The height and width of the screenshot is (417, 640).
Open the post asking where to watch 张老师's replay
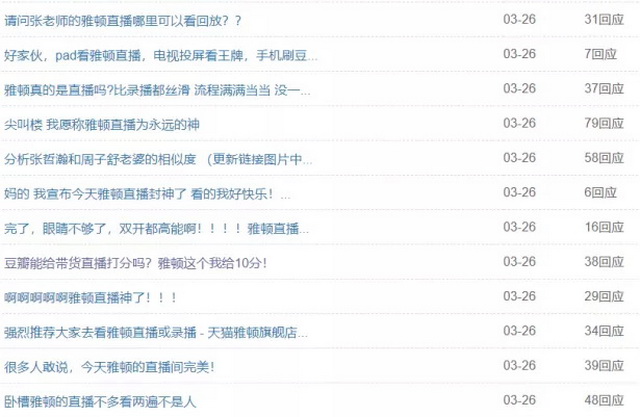click(x=123, y=19)
